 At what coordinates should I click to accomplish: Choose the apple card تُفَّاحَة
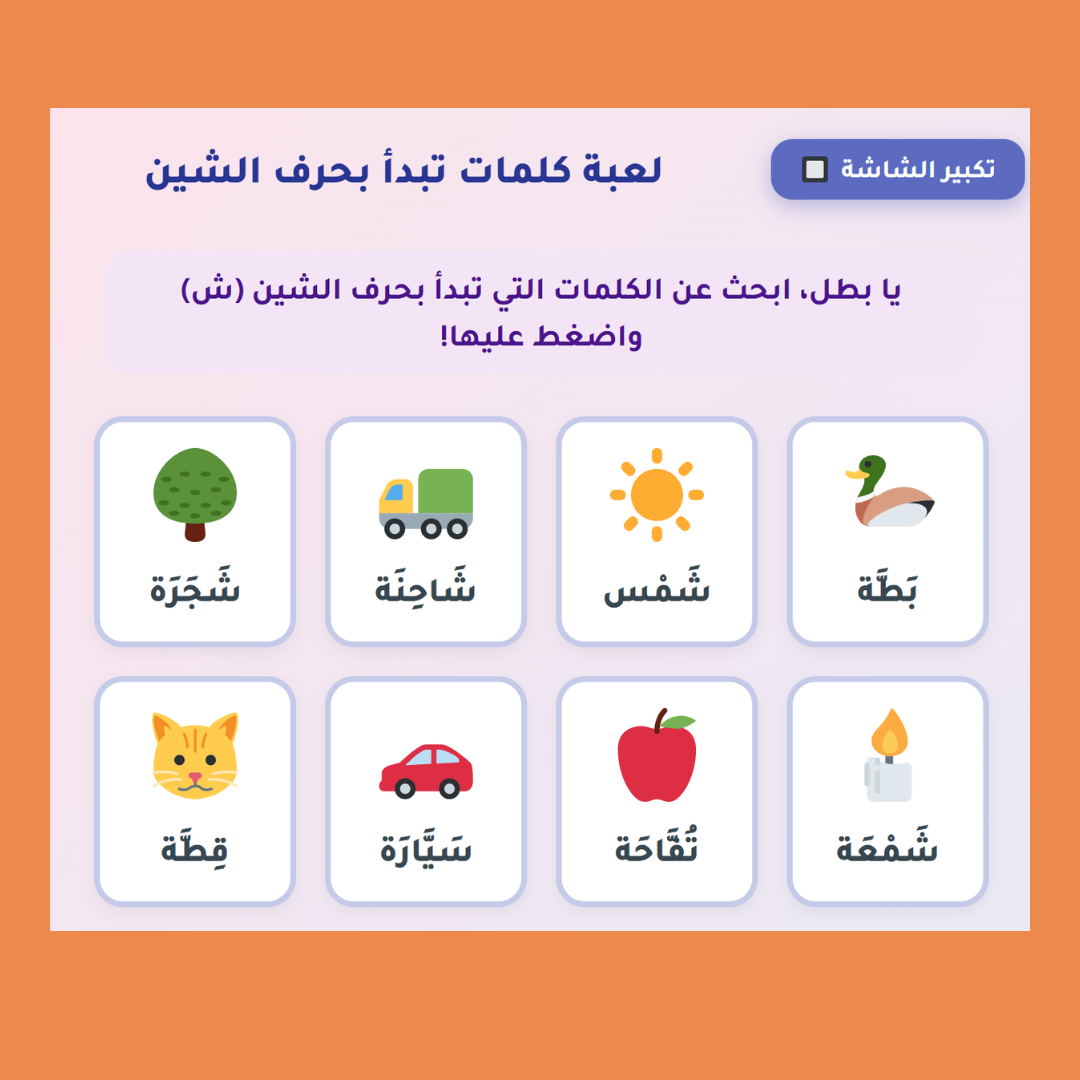(x=657, y=791)
